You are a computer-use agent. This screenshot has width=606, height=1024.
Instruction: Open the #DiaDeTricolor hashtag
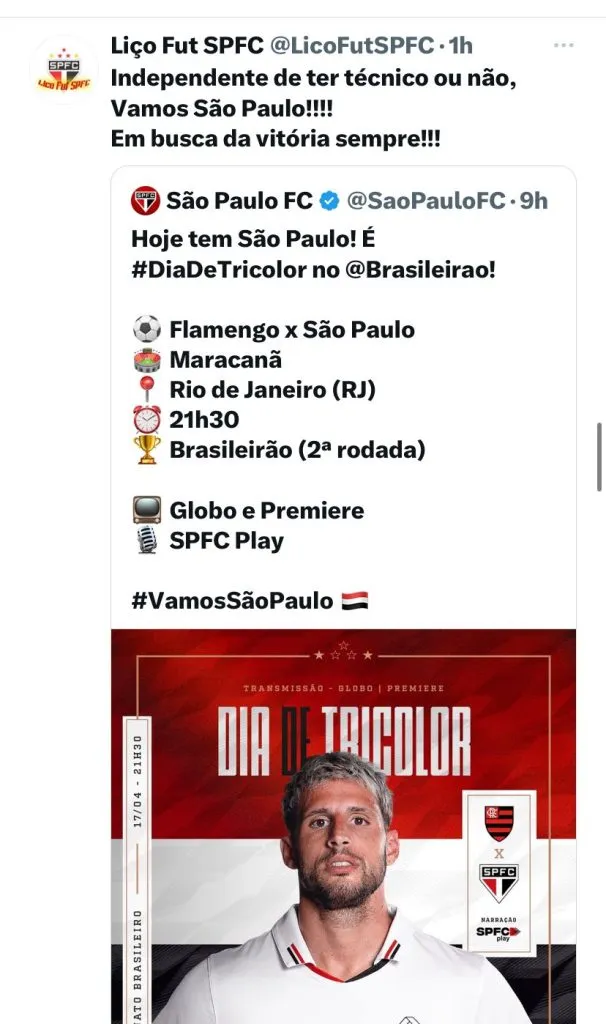[220, 270]
